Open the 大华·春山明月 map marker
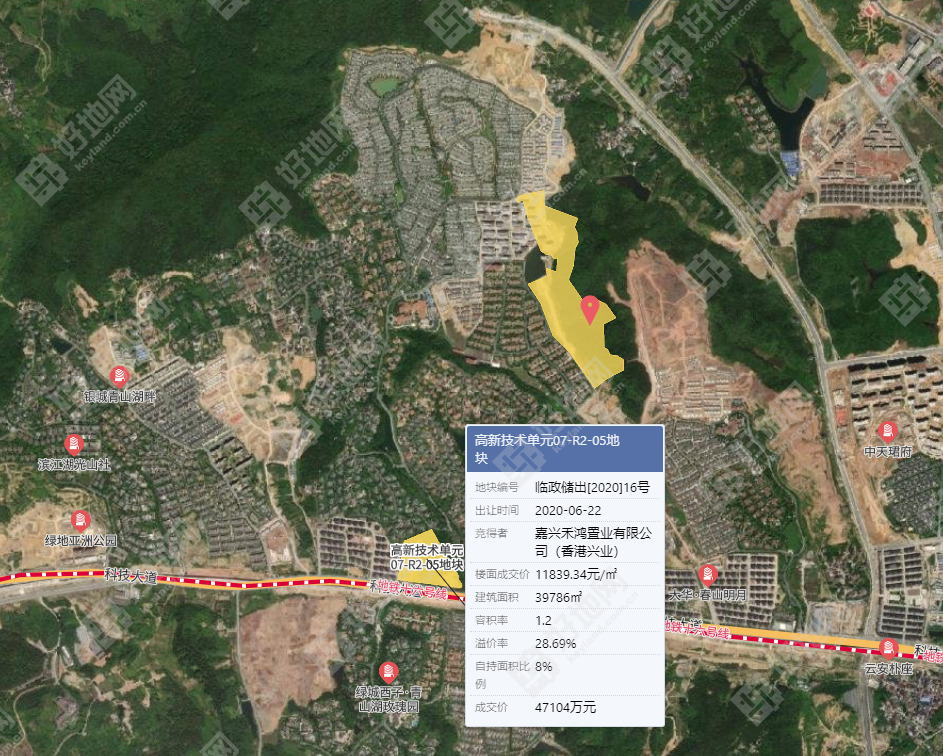943x756 pixels. pyautogui.click(x=708, y=575)
